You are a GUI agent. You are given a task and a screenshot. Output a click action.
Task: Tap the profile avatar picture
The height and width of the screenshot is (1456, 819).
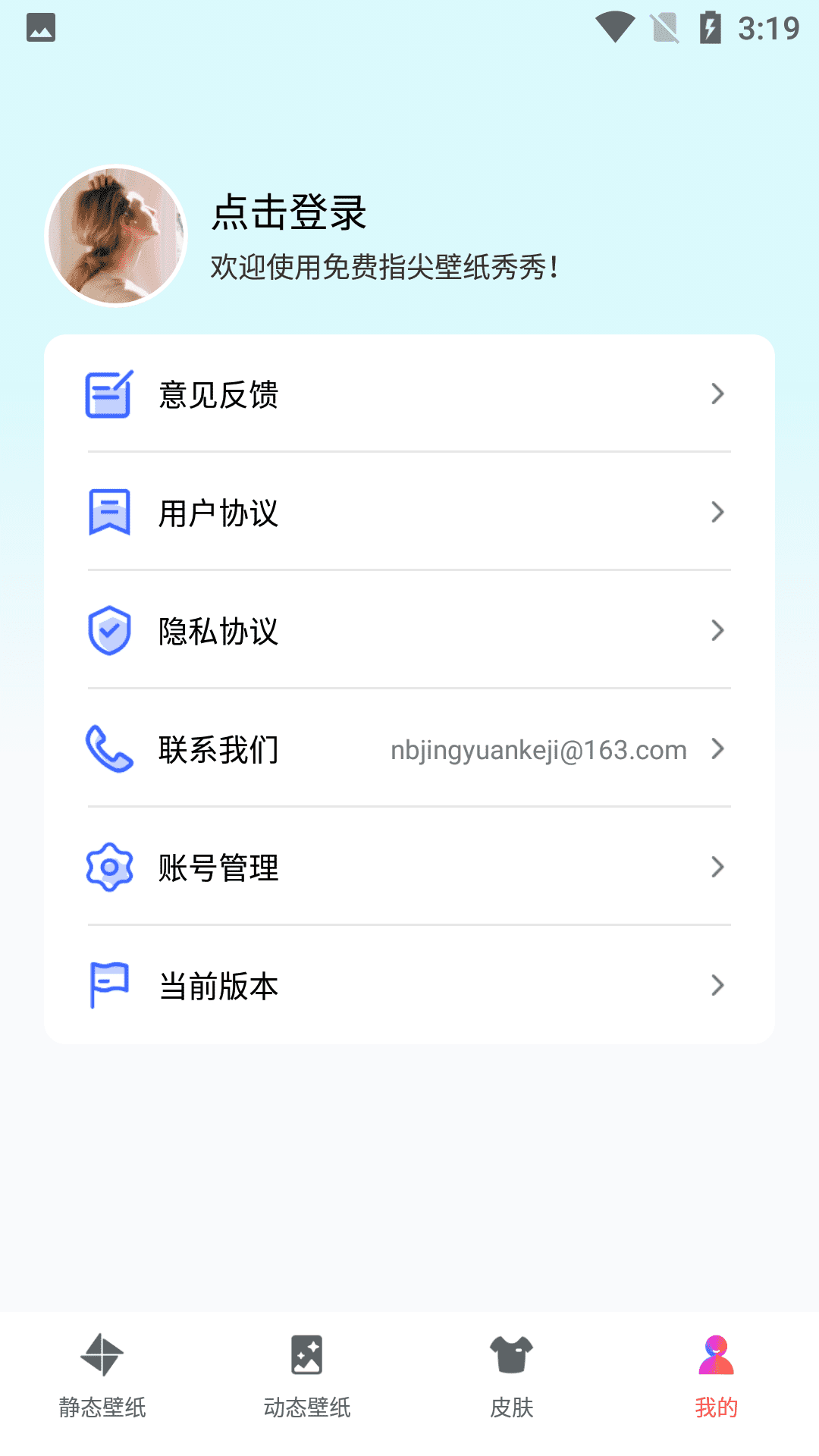116,236
